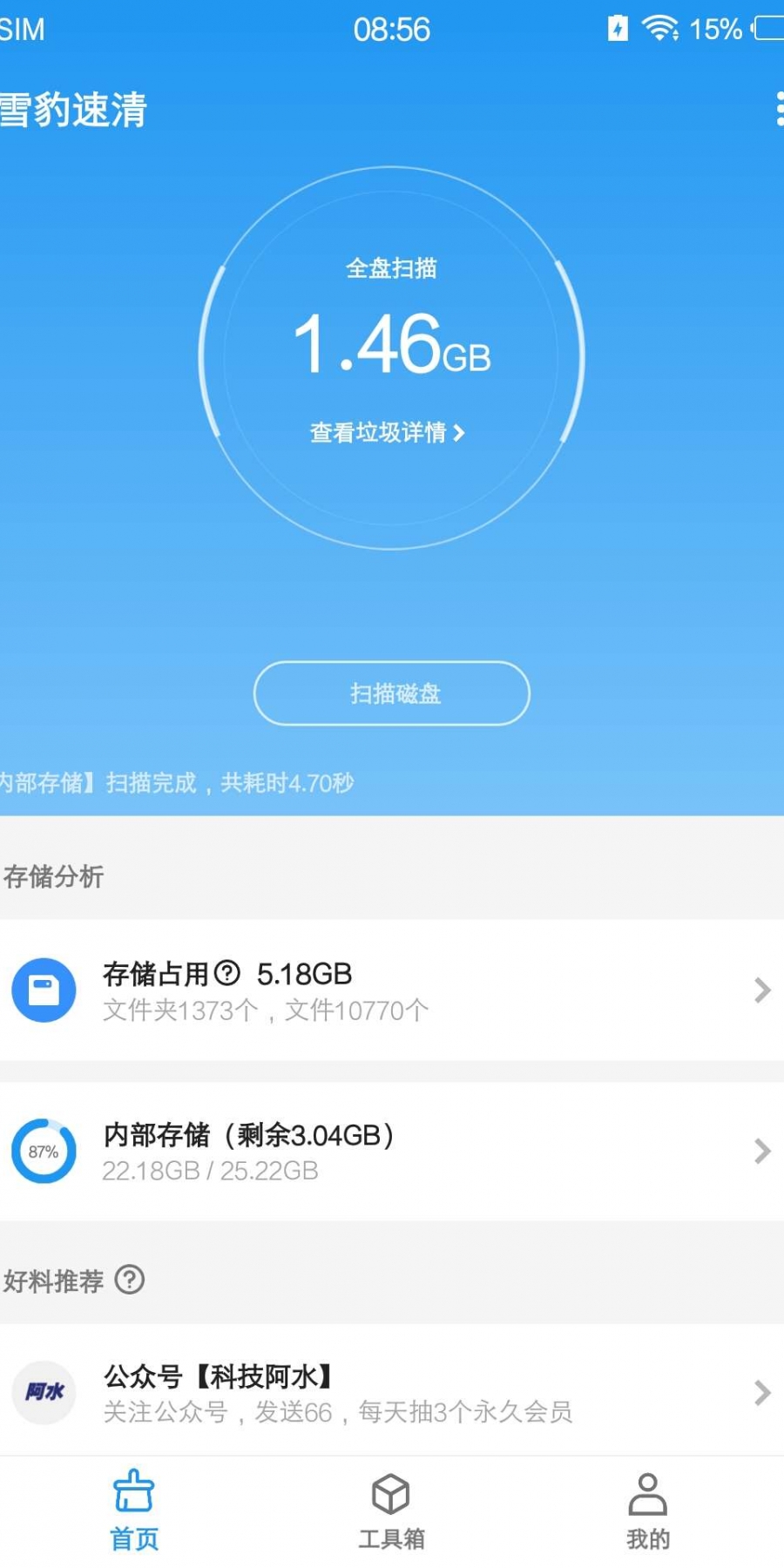Viewport: 784px width, 1568px height.
Task: Tap the battery charging icon in status bar
Action: [618, 29]
